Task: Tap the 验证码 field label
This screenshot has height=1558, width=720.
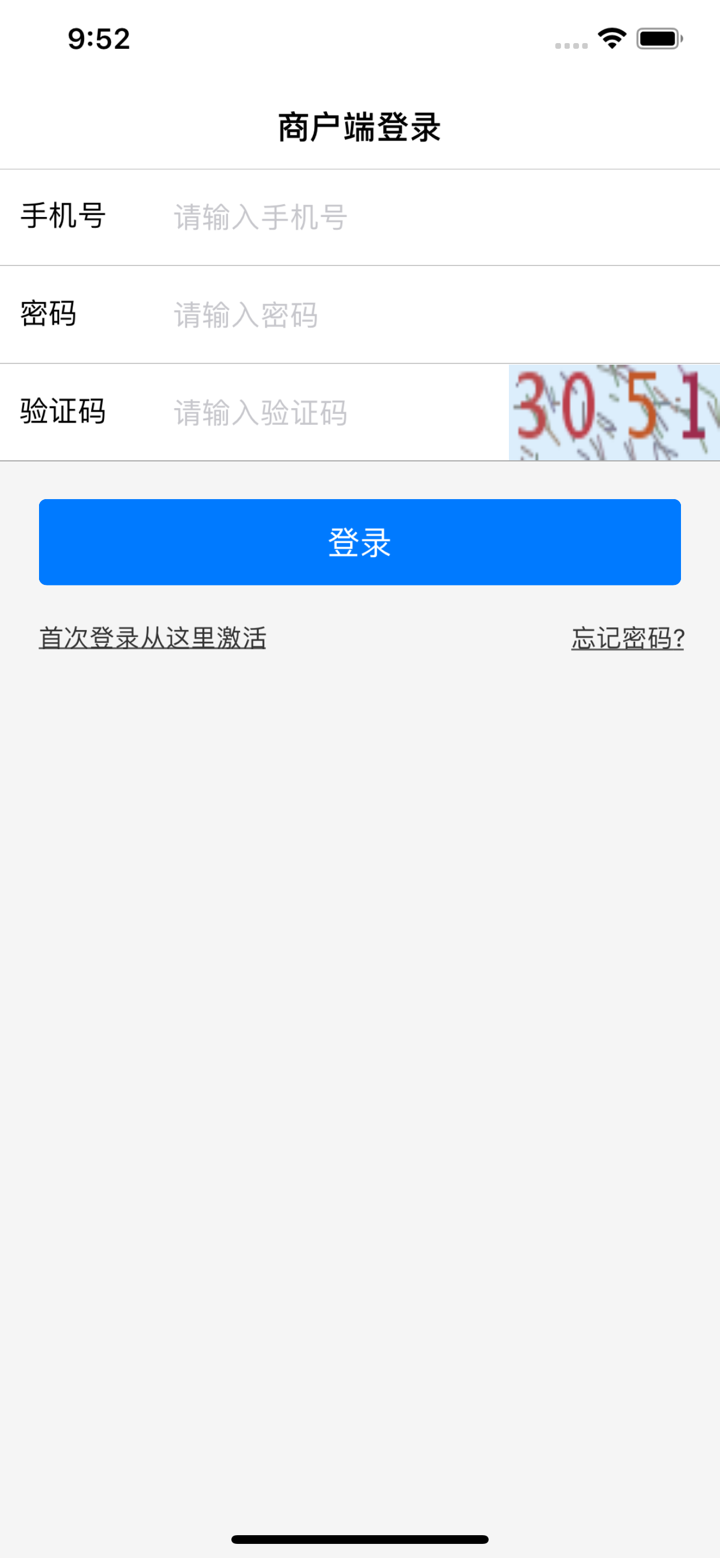Action: [63, 412]
